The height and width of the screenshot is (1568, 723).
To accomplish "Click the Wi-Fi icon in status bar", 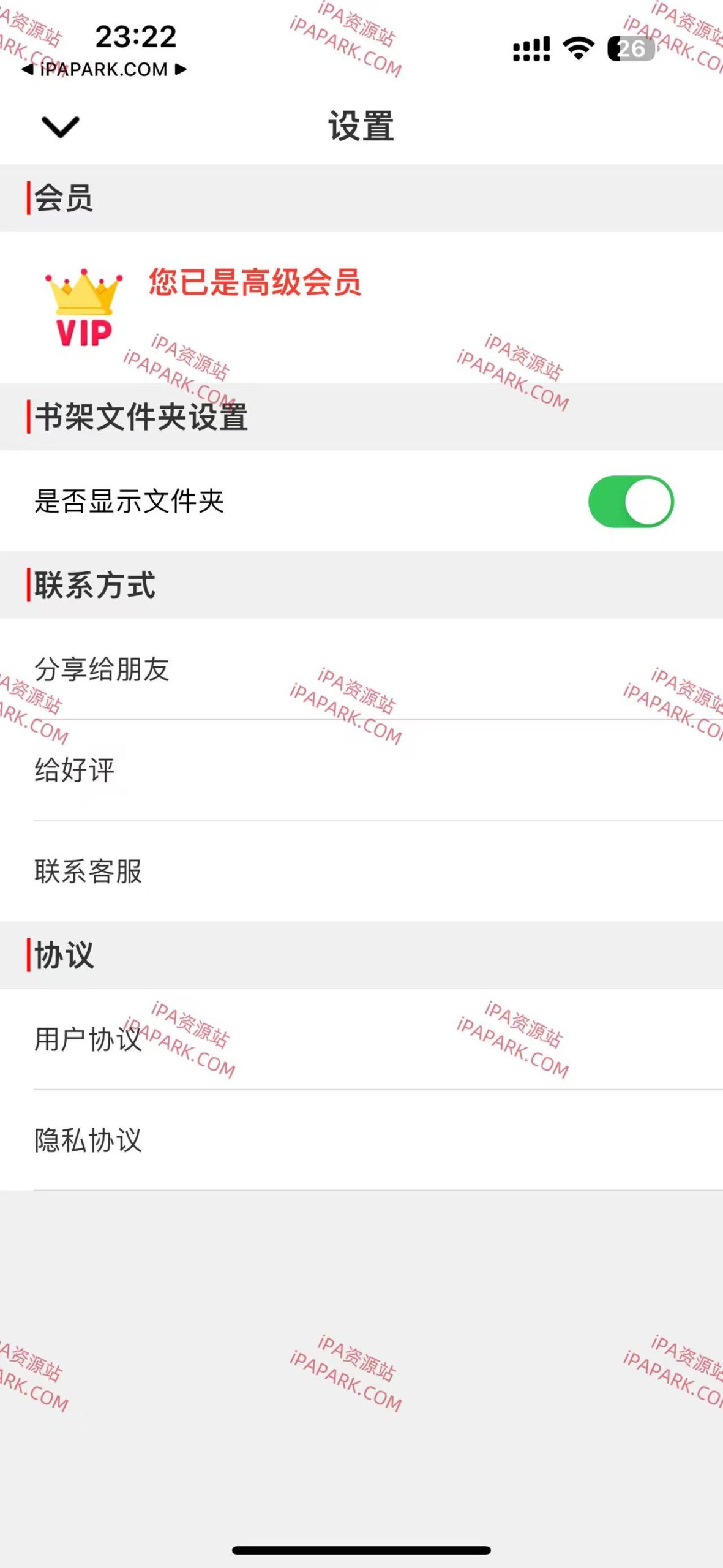I will [x=577, y=46].
